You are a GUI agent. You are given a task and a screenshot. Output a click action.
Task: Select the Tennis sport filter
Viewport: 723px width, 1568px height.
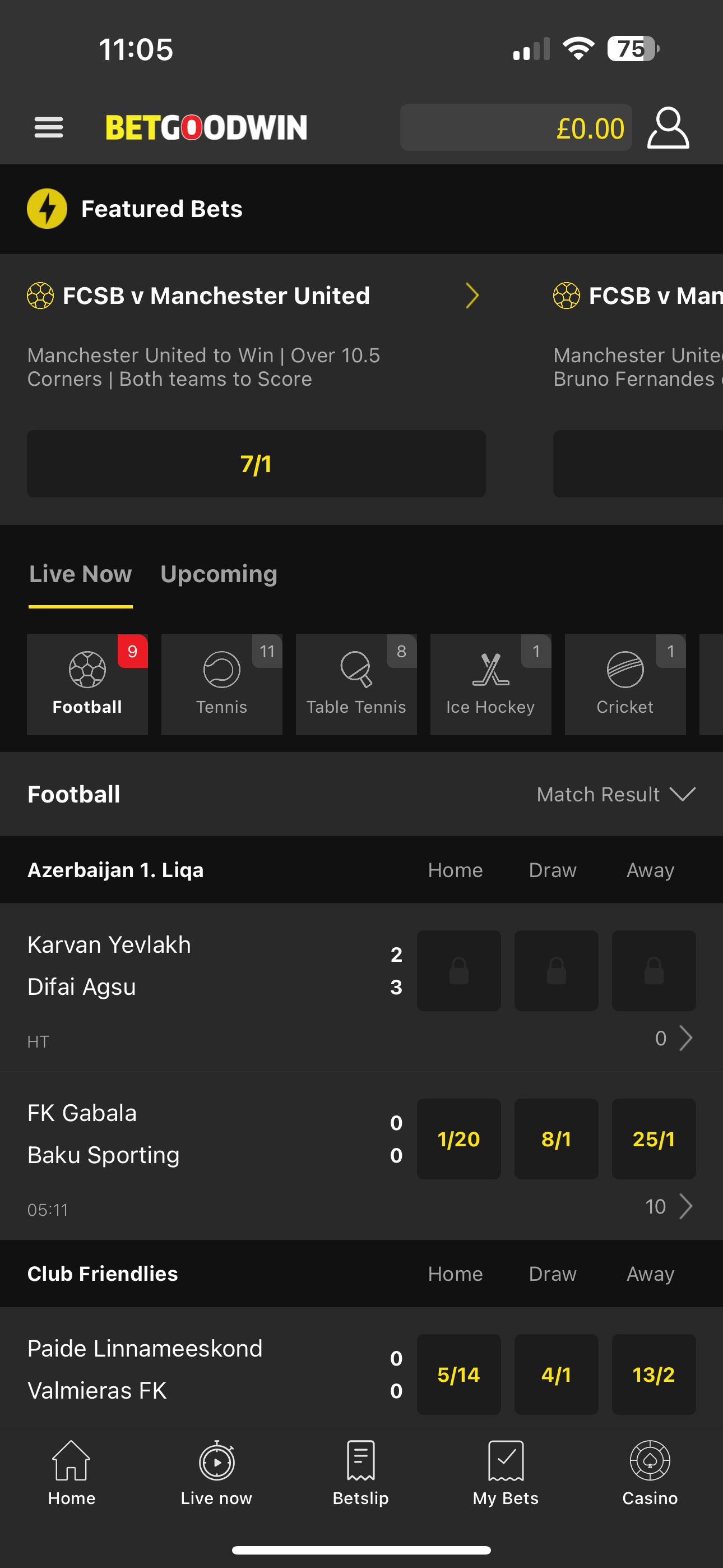221,684
